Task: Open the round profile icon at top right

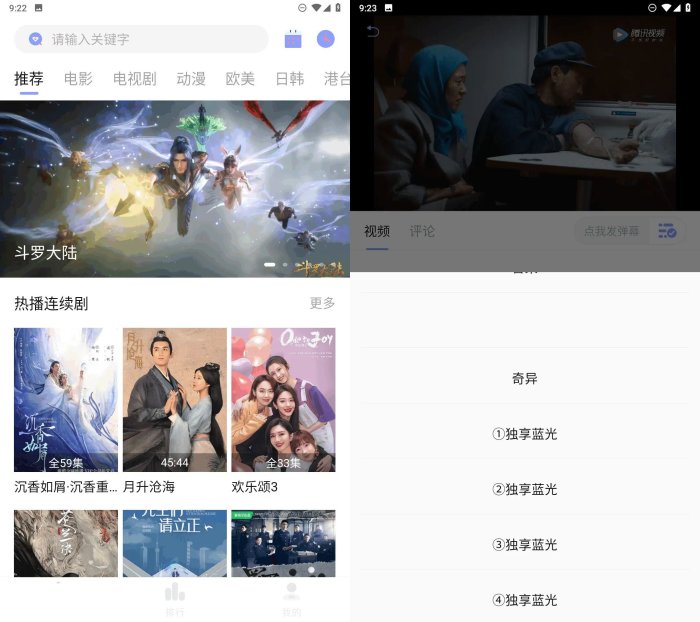Action: [x=325, y=39]
